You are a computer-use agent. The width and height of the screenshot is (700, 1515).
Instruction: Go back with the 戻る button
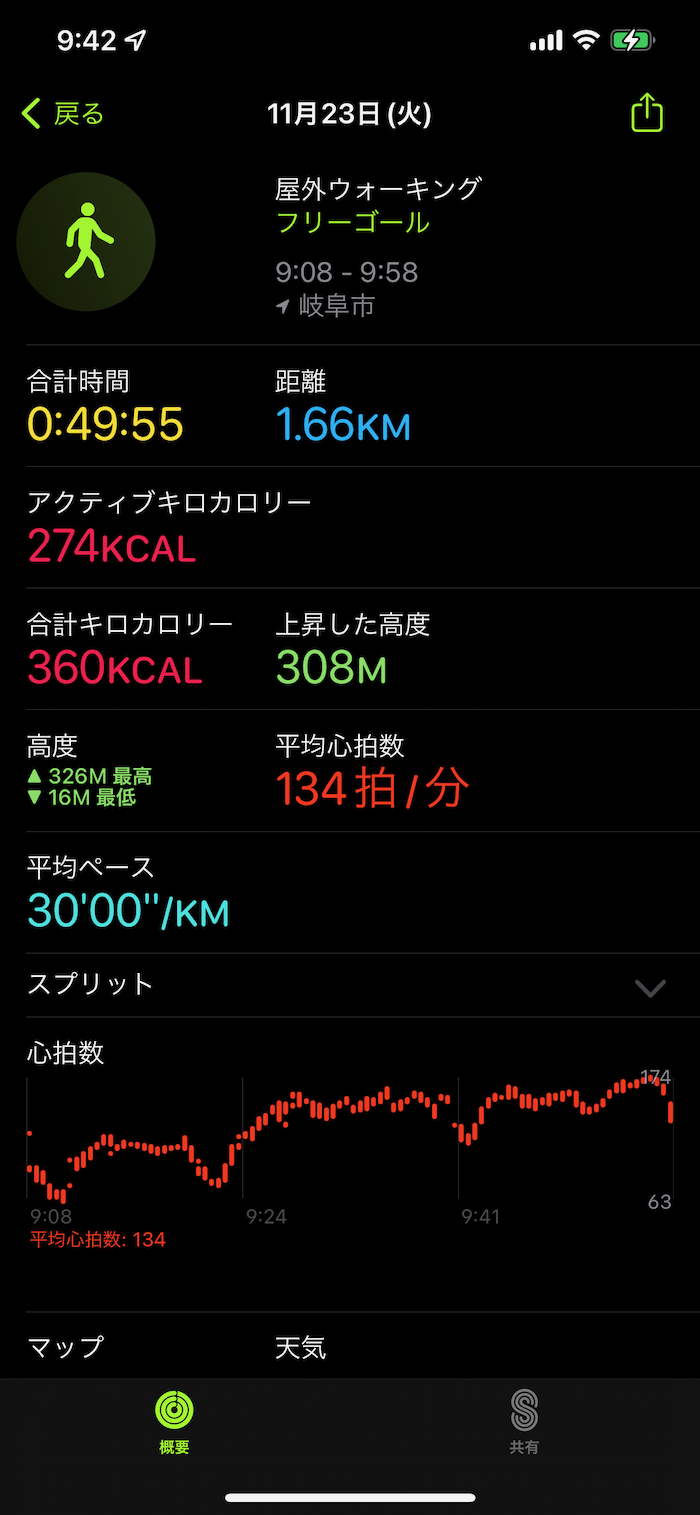63,114
